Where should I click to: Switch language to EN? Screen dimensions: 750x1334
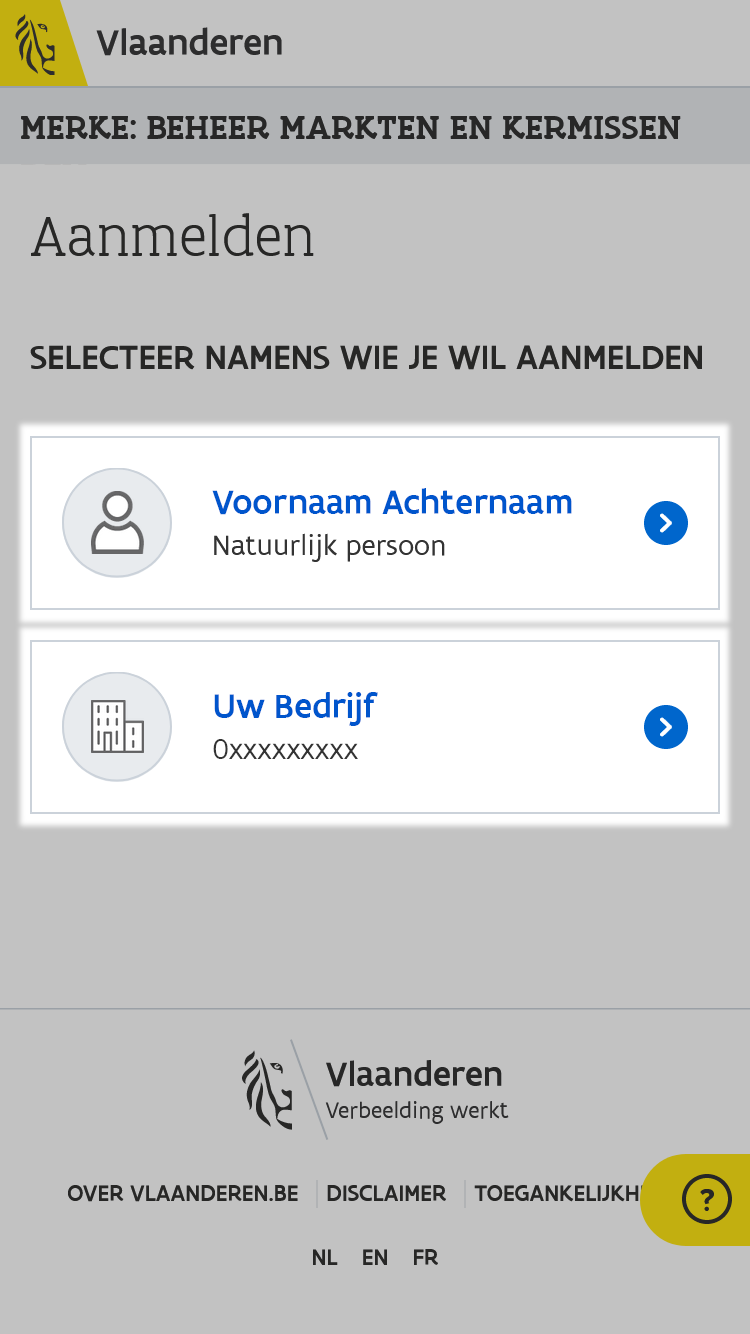coord(375,1258)
